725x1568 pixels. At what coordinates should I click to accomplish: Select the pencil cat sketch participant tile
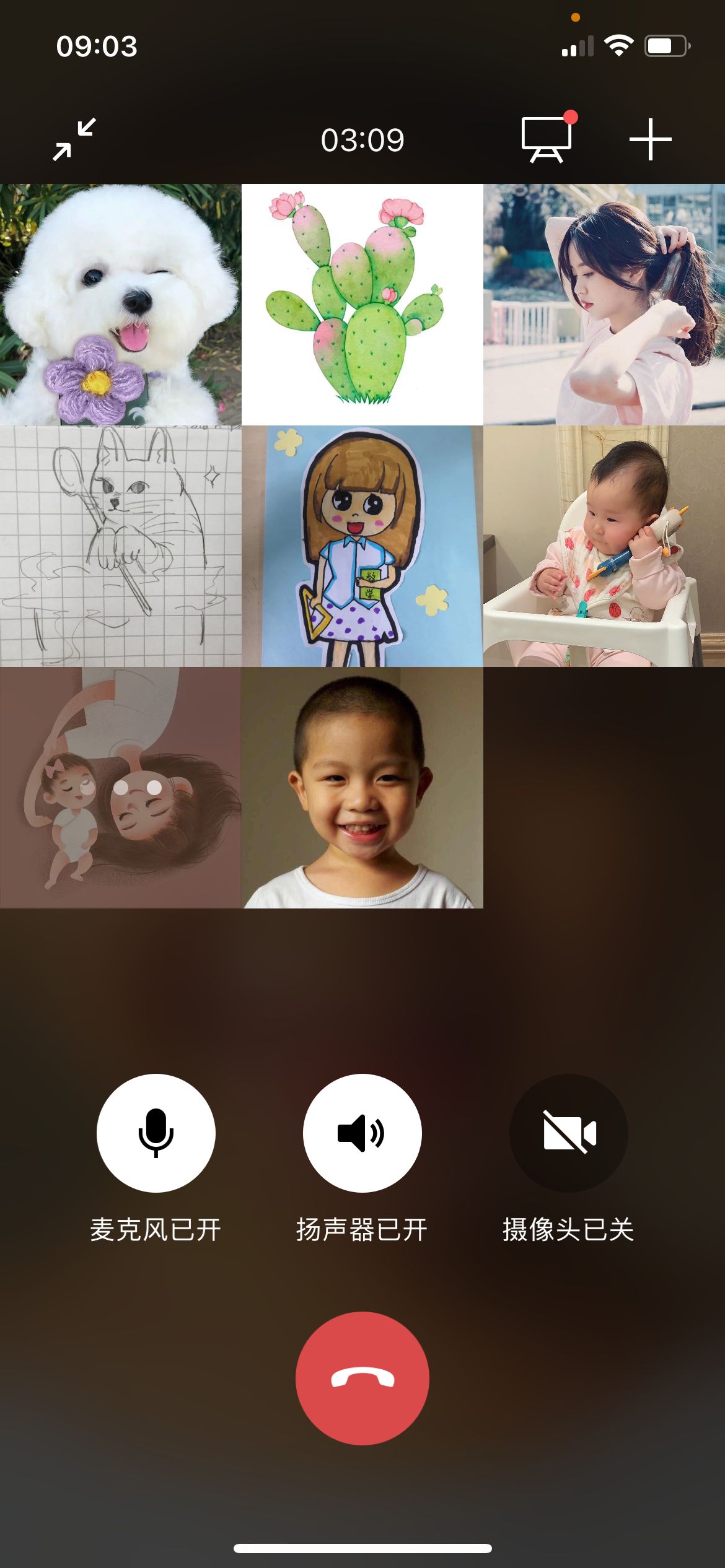(x=120, y=546)
